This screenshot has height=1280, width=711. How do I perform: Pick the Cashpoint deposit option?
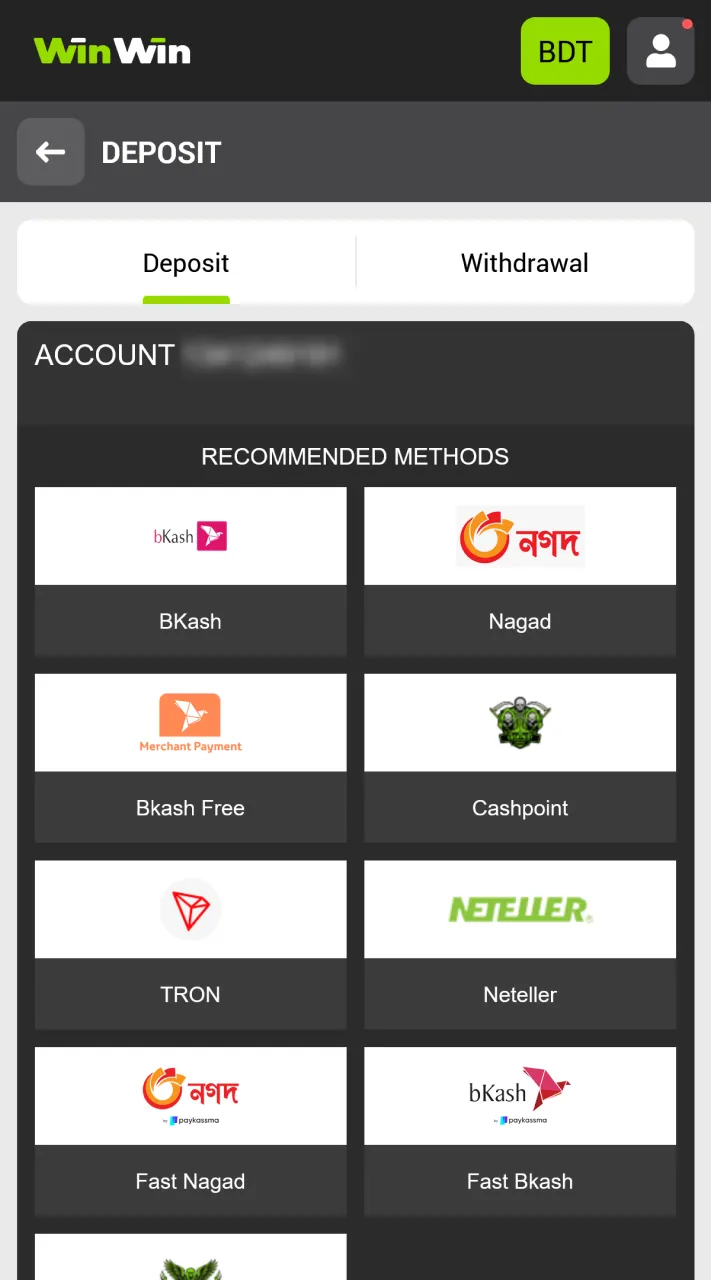click(x=519, y=757)
